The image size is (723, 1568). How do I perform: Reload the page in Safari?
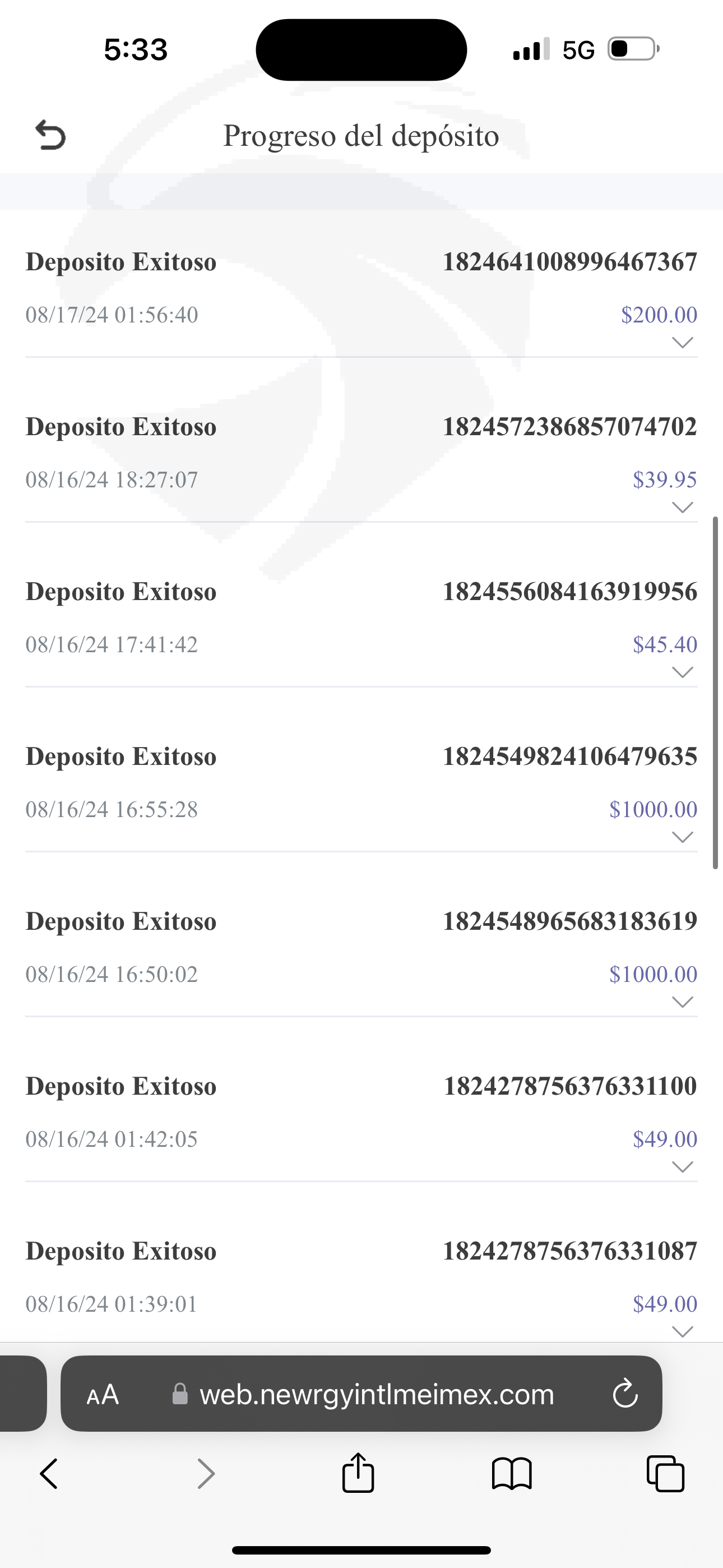[x=625, y=1394]
